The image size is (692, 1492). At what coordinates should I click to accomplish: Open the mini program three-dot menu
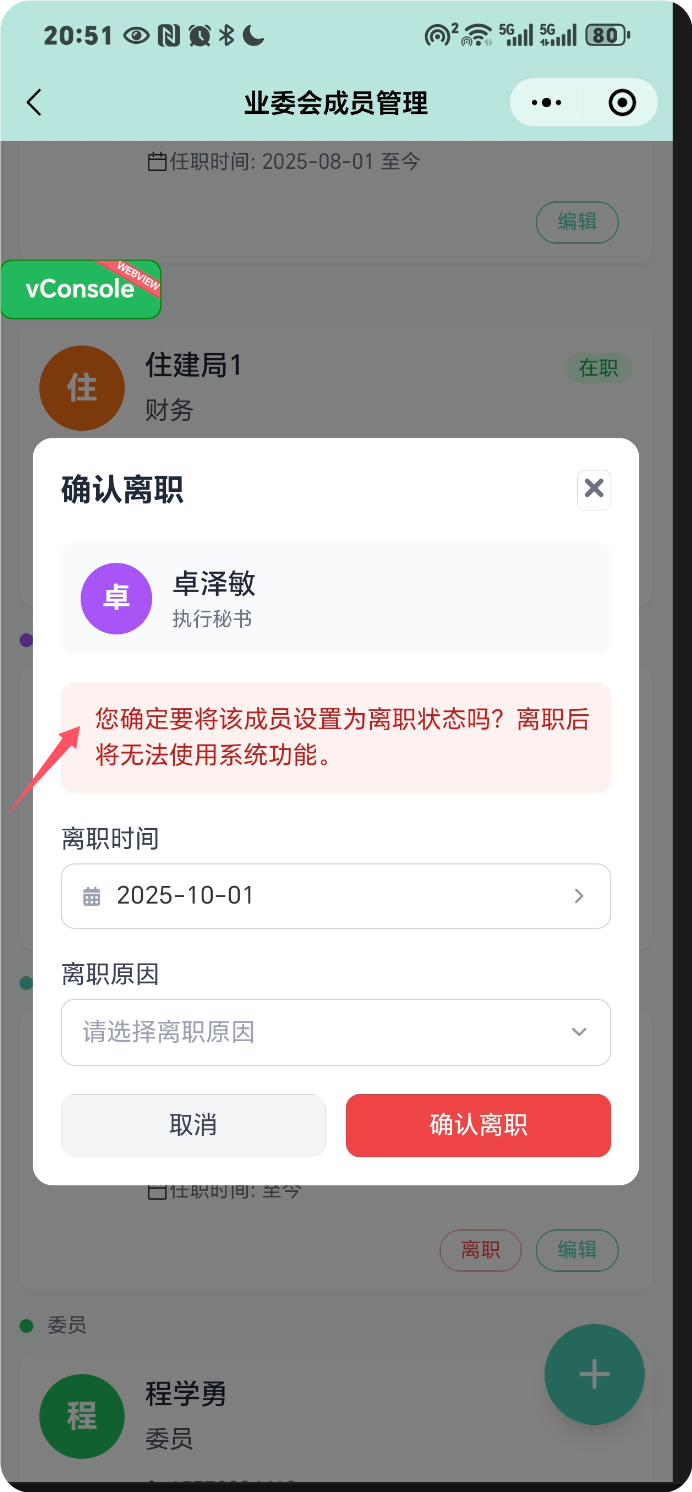pos(547,102)
